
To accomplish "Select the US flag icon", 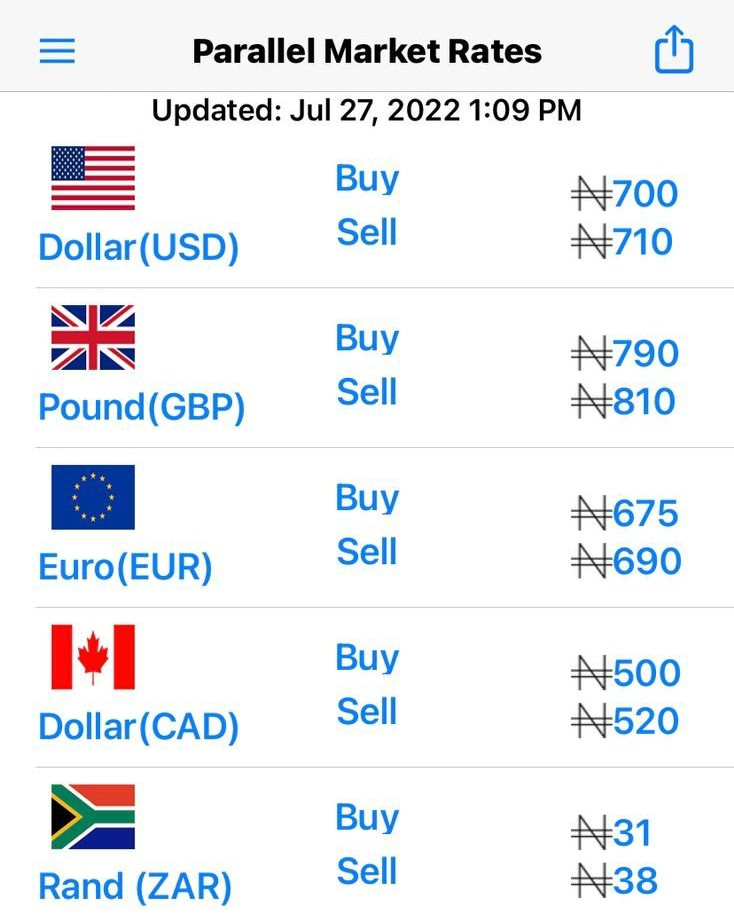I will (91, 178).
